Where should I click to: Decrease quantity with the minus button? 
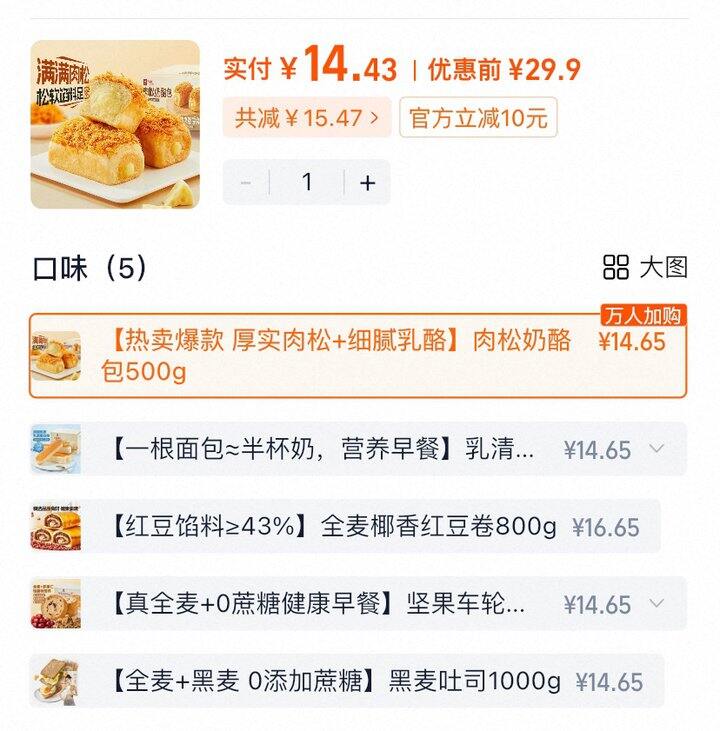click(x=246, y=183)
